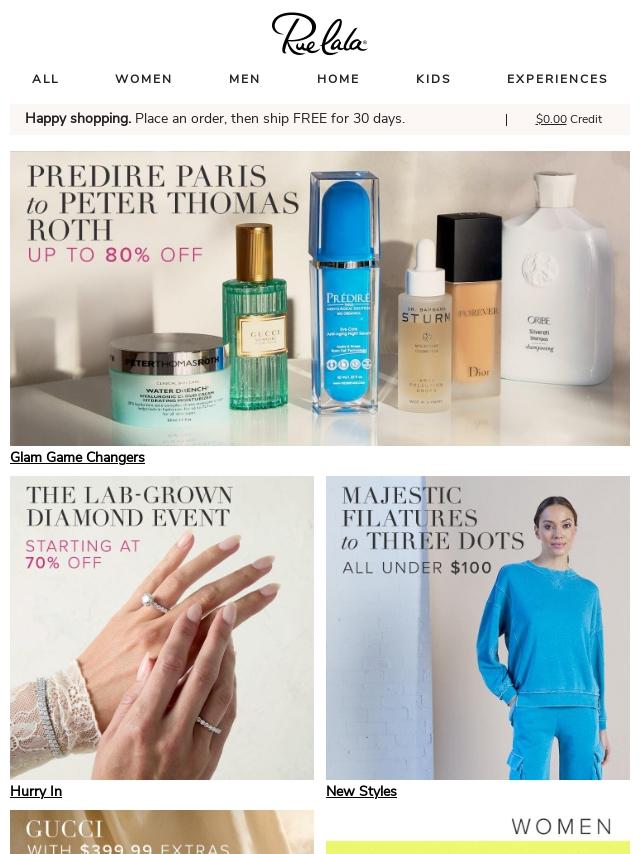640x854 pixels.
Task: Open the Majestic Filatures to Three Dots tile
Action: (478, 628)
